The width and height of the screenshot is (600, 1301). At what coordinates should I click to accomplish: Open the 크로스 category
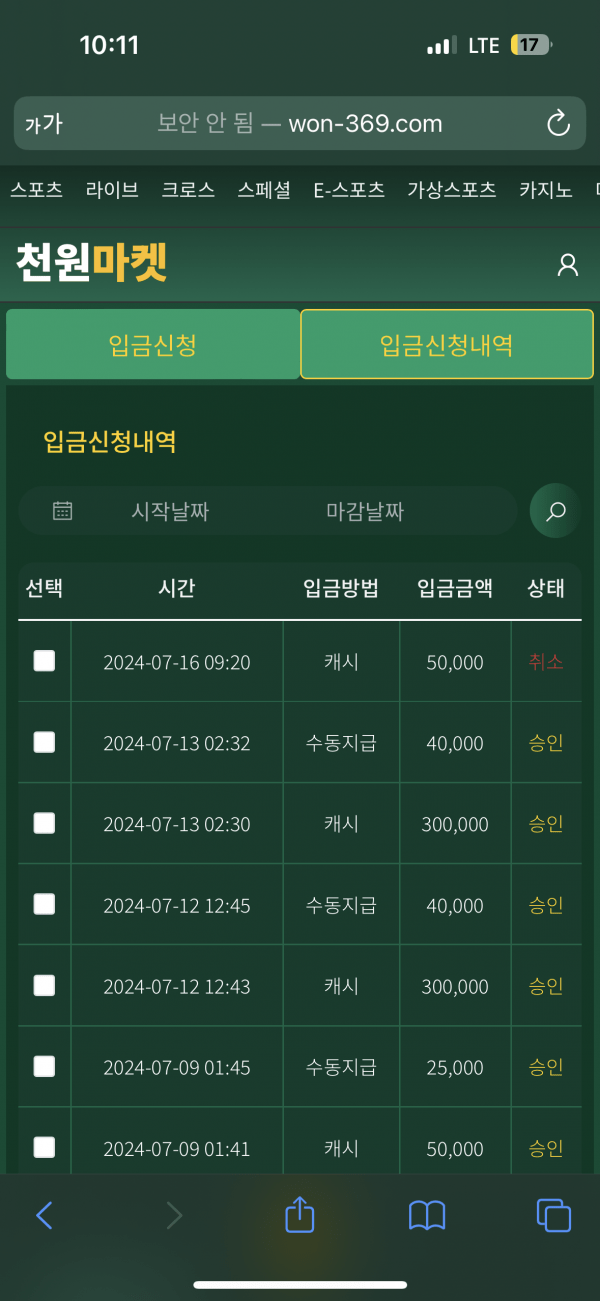click(x=188, y=190)
